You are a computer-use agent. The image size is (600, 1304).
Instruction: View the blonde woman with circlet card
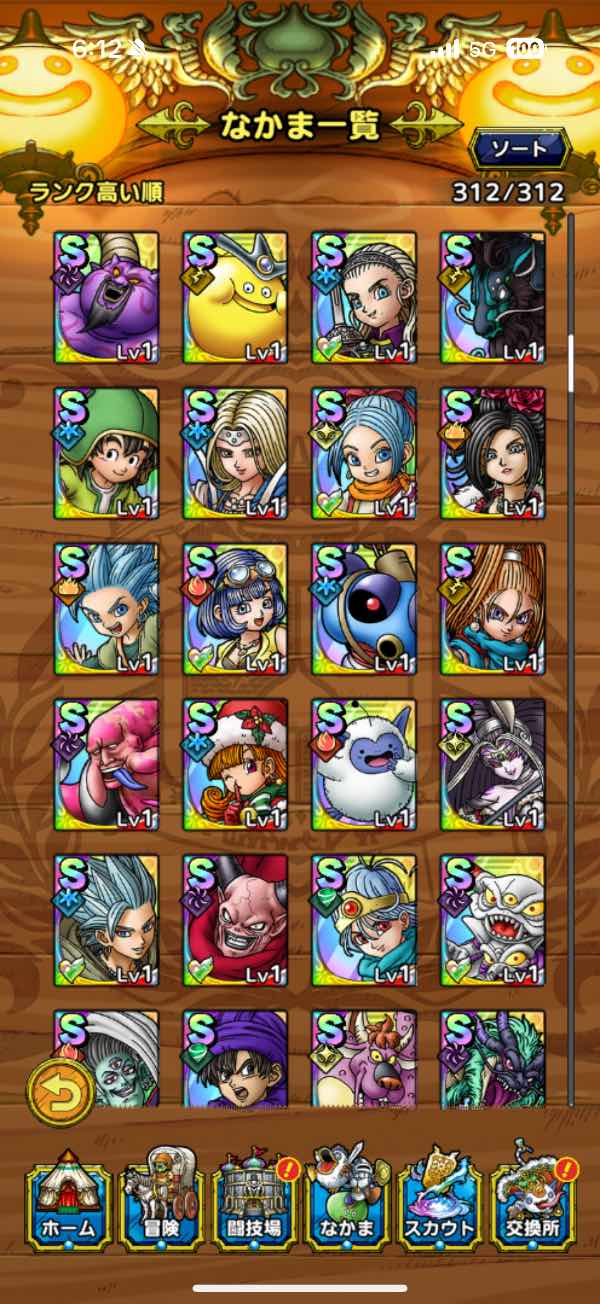point(236,455)
